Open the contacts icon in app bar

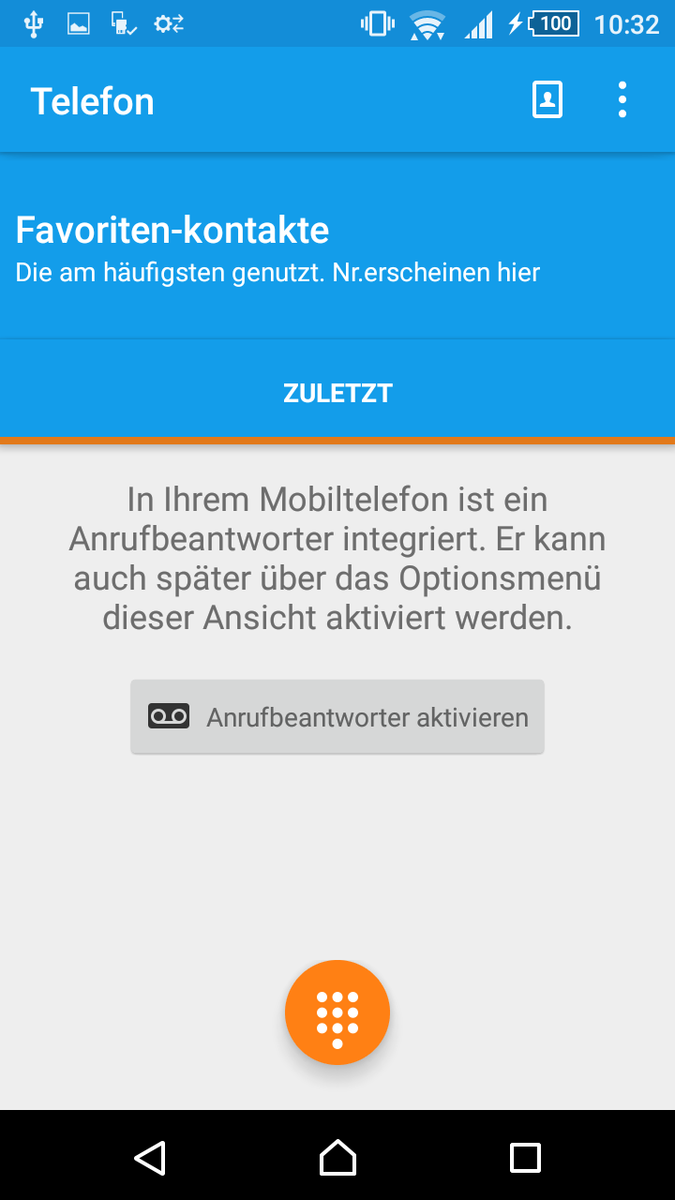coord(547,100)
